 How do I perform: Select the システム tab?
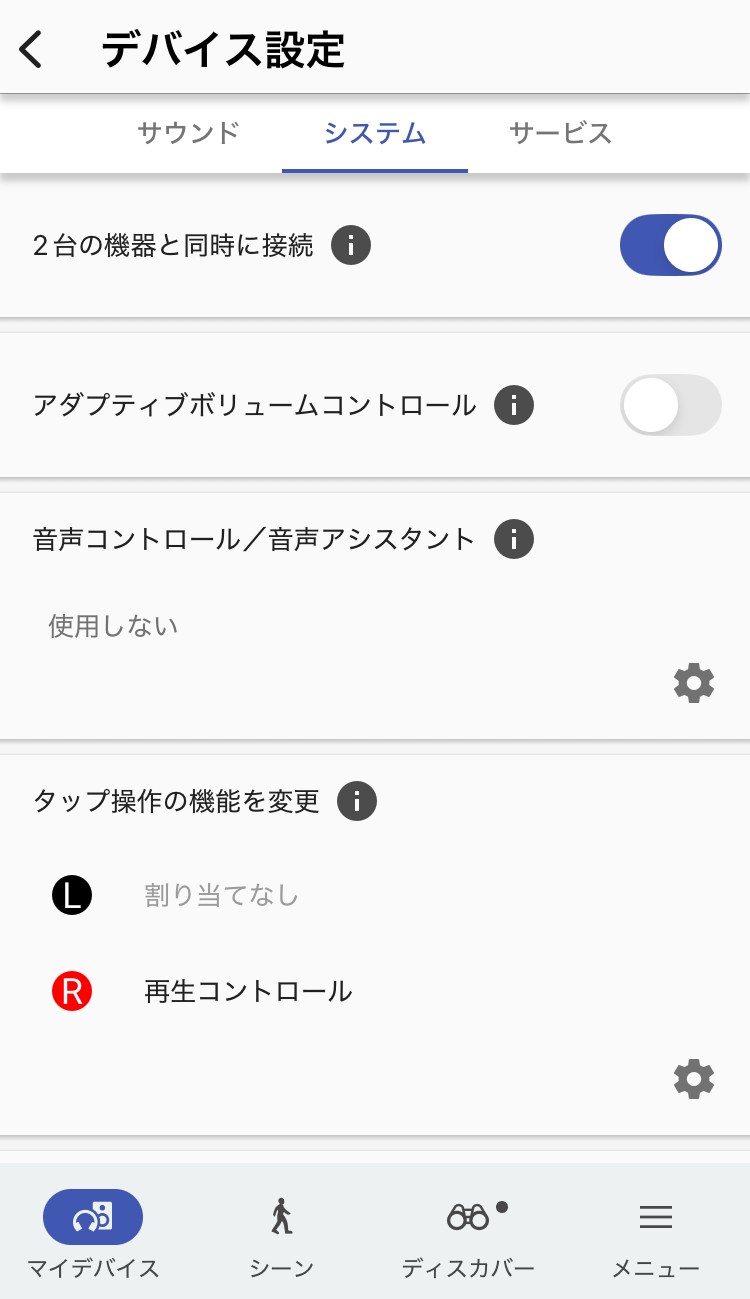[374, 133]
